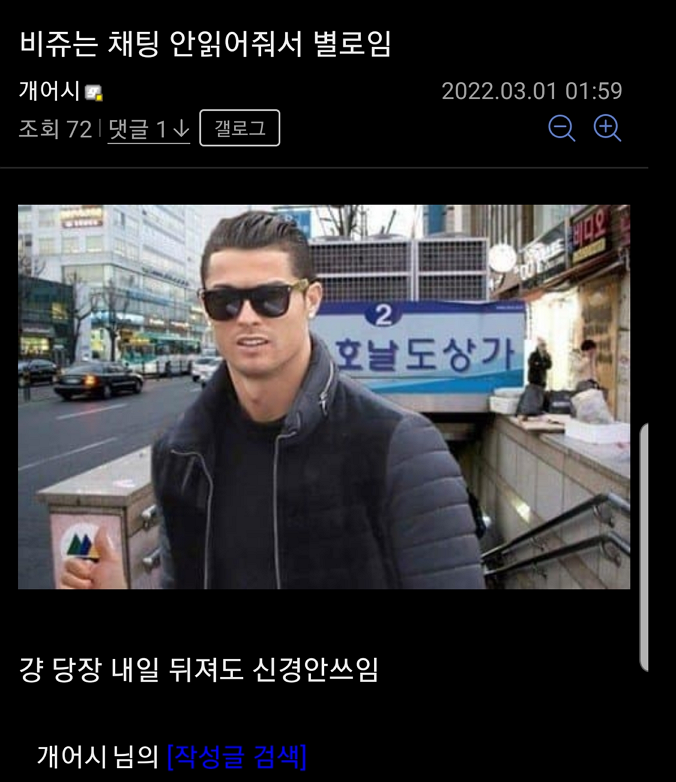Jump to comments via 댓글 1 link
This screenshot has width=676, height=782.
[x=148, y=129]
